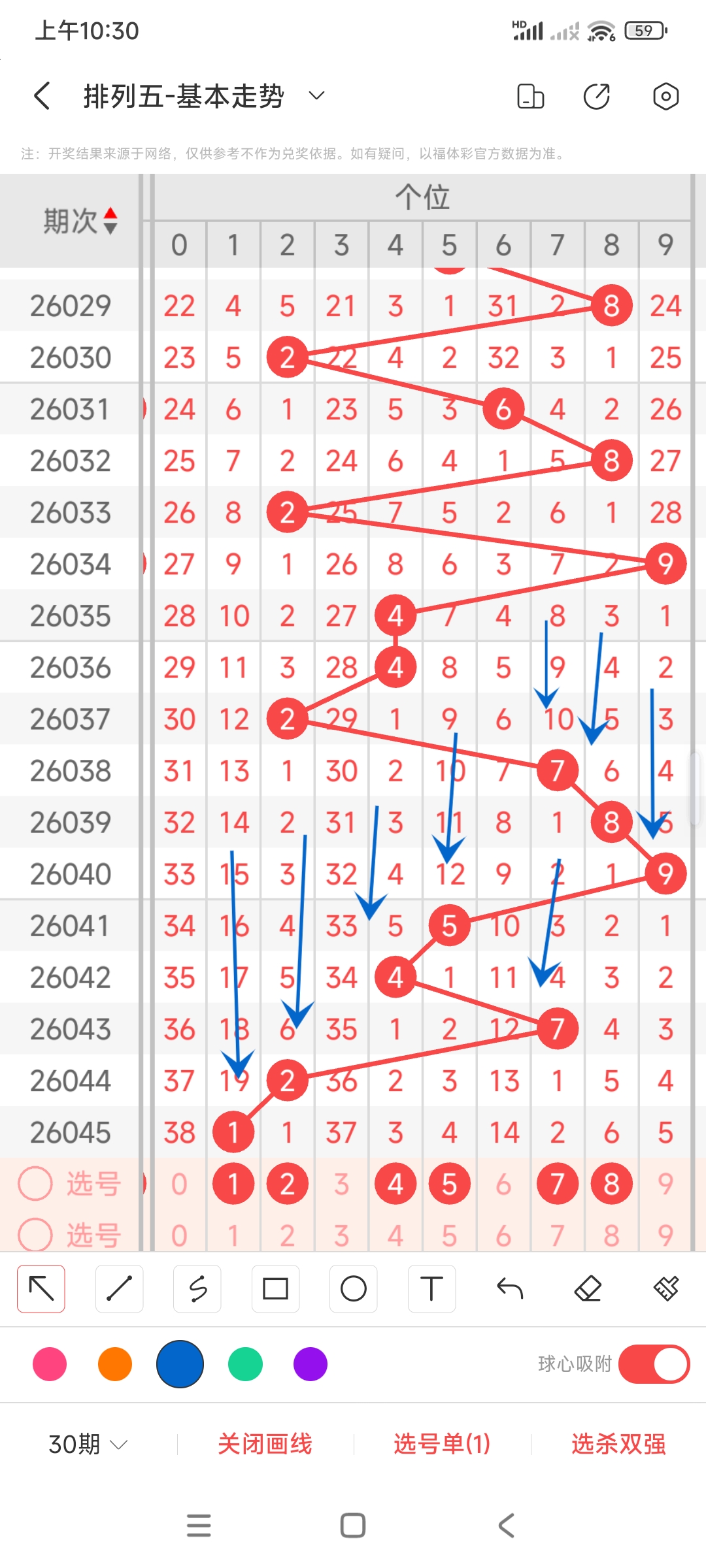The image size is (706, 1568).
Task: Select the freehand curve tool
Action: 197,1289
